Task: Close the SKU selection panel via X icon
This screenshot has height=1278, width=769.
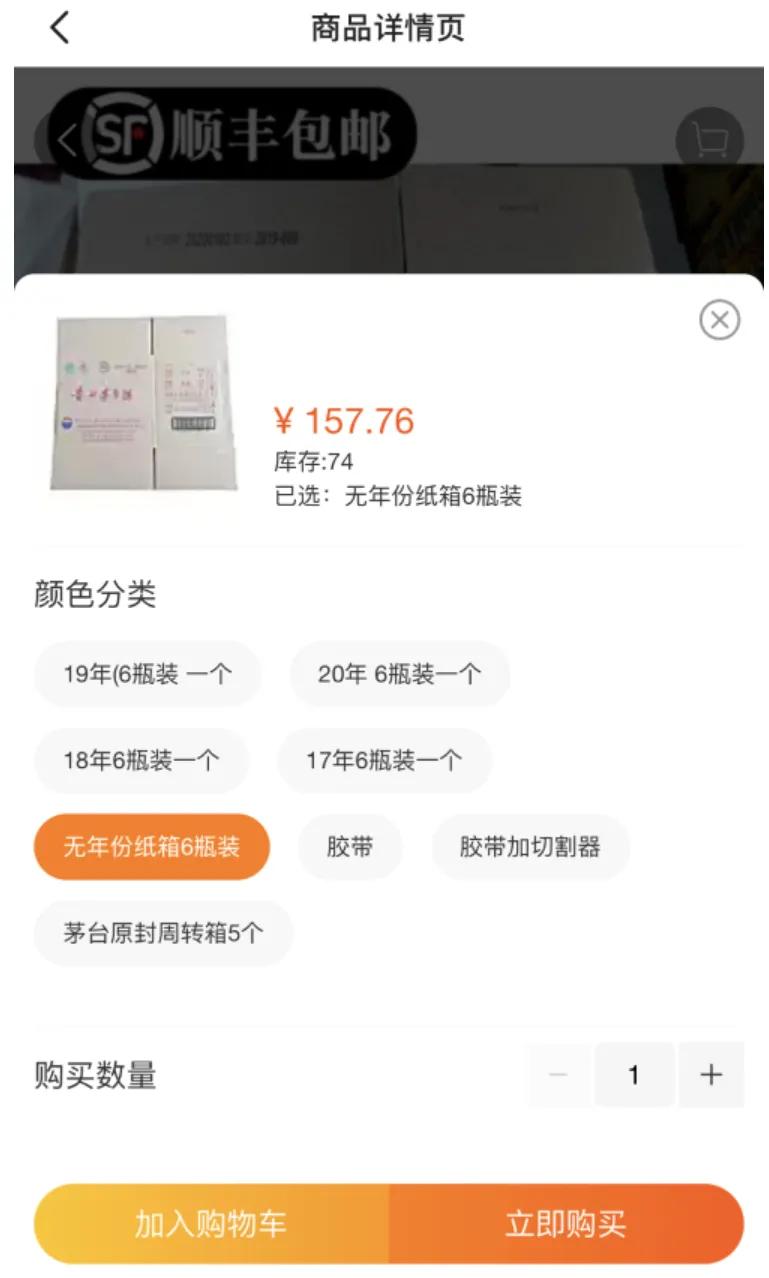Action: [x=719, y=320]
